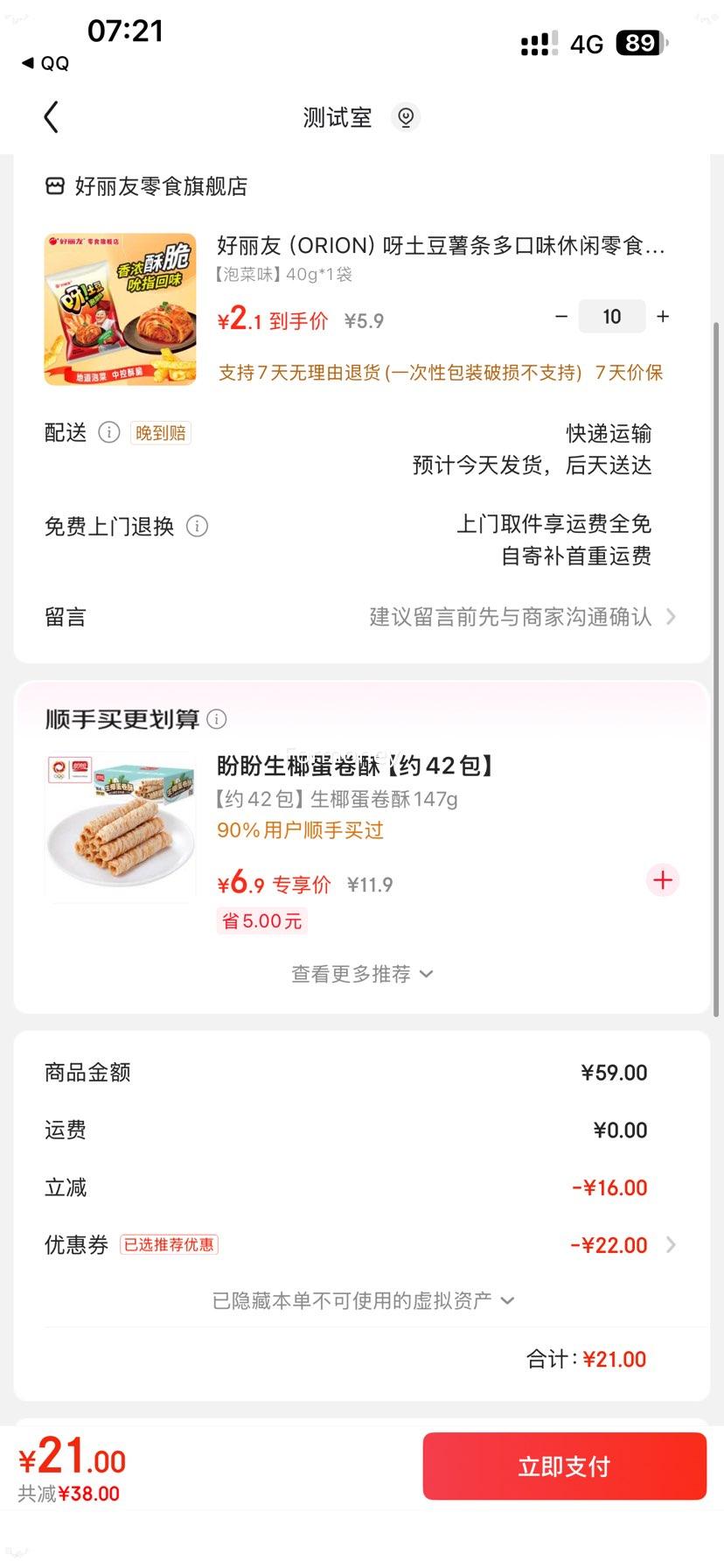
Task: View the 配送 delivery info icon
Action: [x=108, y=432]
